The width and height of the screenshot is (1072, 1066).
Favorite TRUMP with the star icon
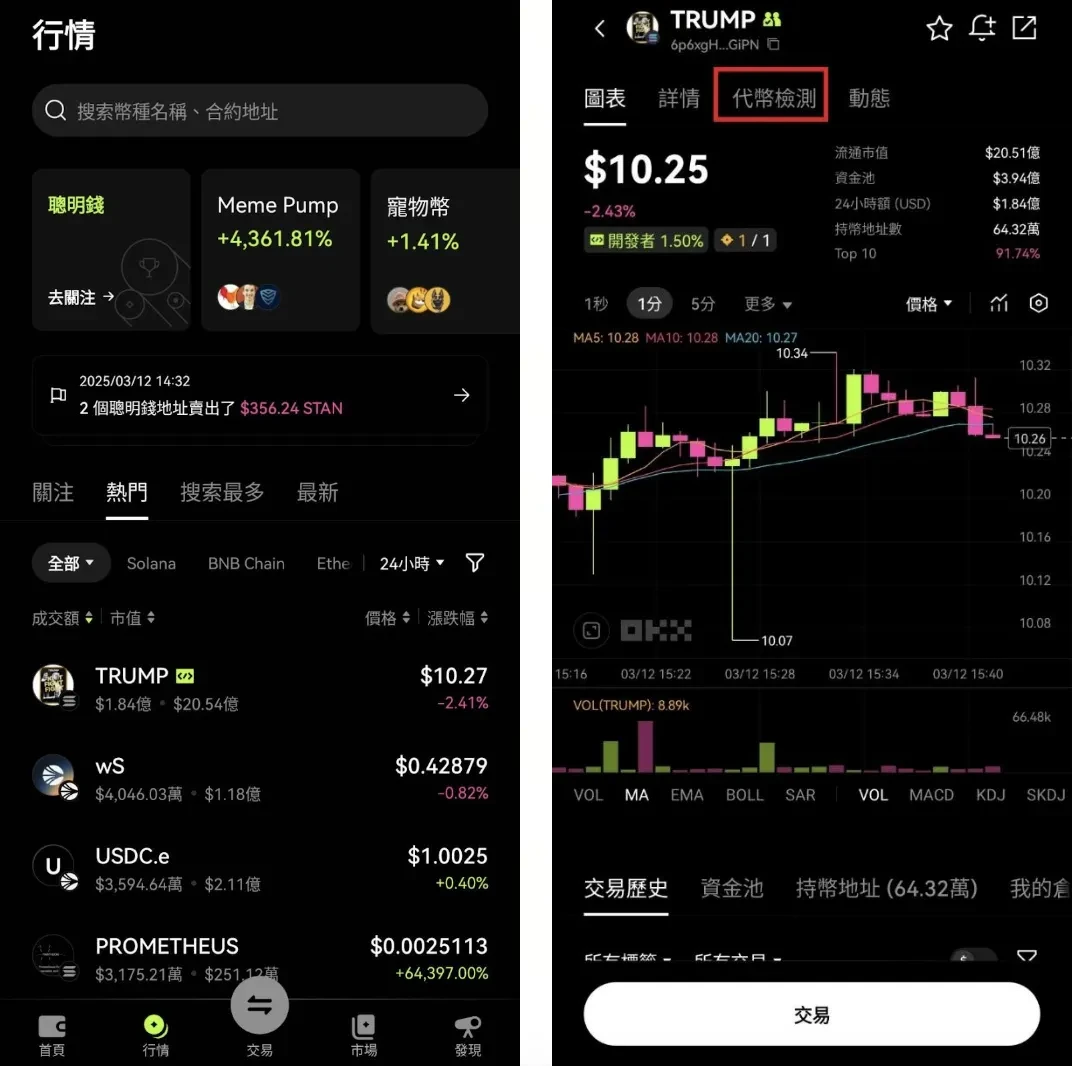click(x=939, y=29)
